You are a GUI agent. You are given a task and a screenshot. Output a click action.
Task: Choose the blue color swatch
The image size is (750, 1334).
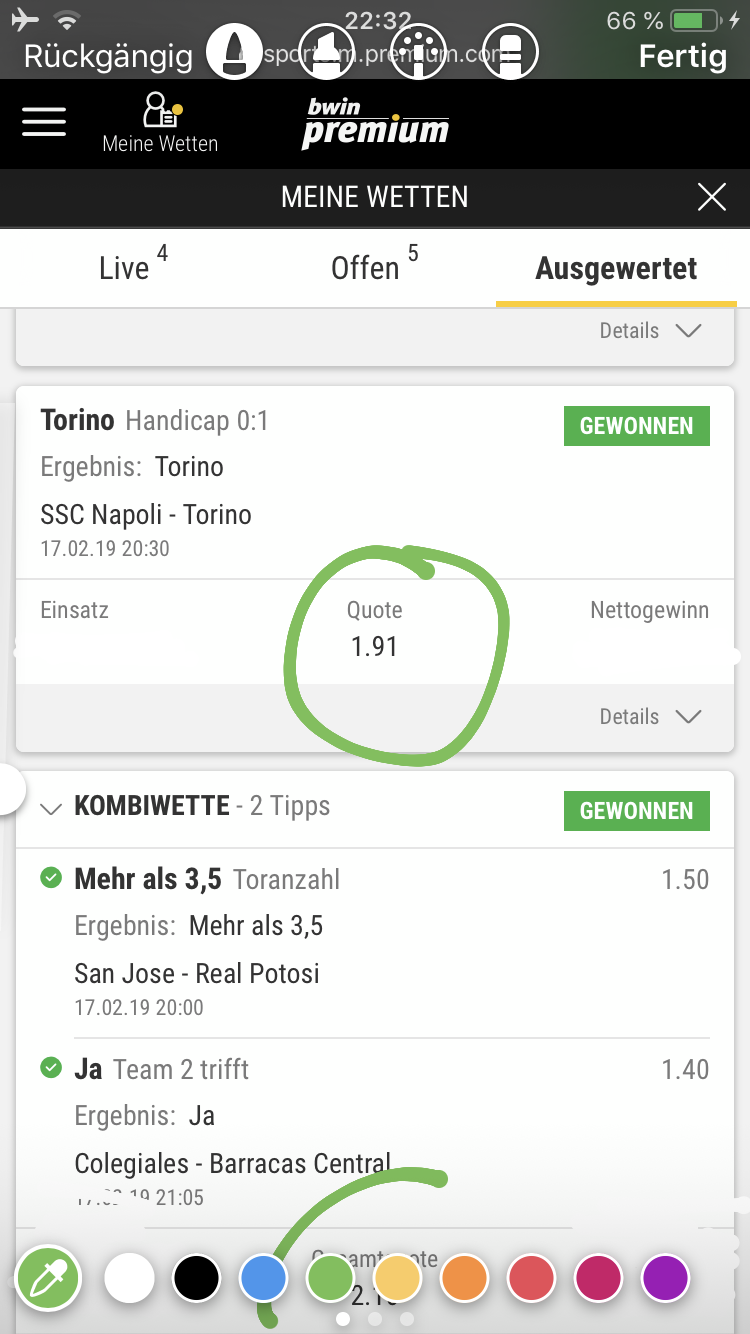point(264,1278)
